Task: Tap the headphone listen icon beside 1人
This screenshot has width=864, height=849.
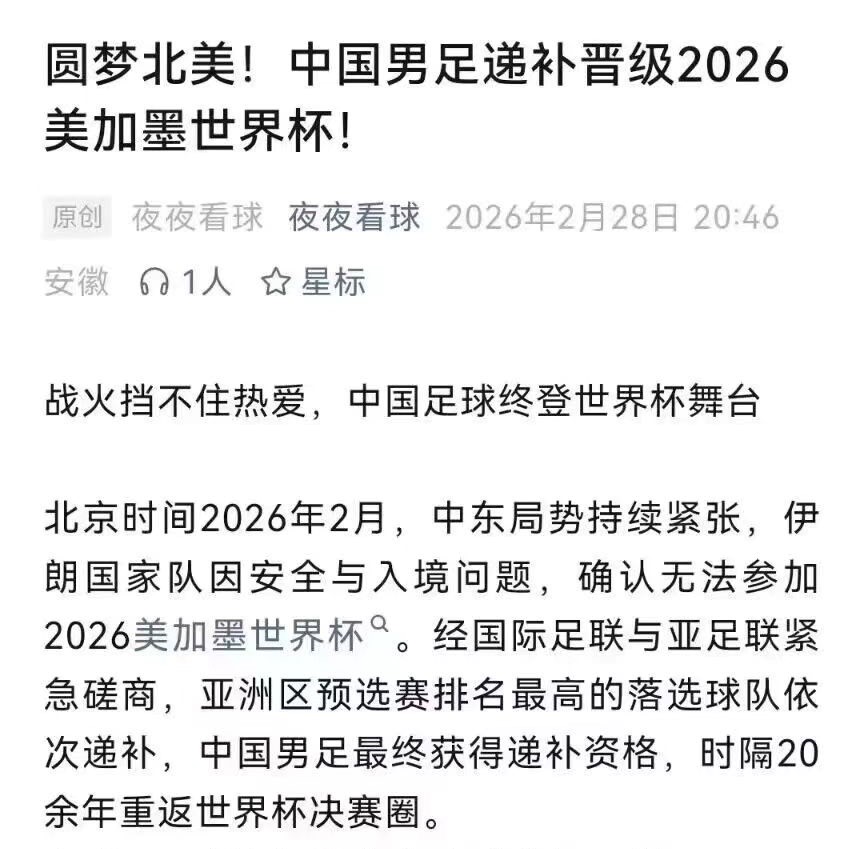Action: click(154, 283)
